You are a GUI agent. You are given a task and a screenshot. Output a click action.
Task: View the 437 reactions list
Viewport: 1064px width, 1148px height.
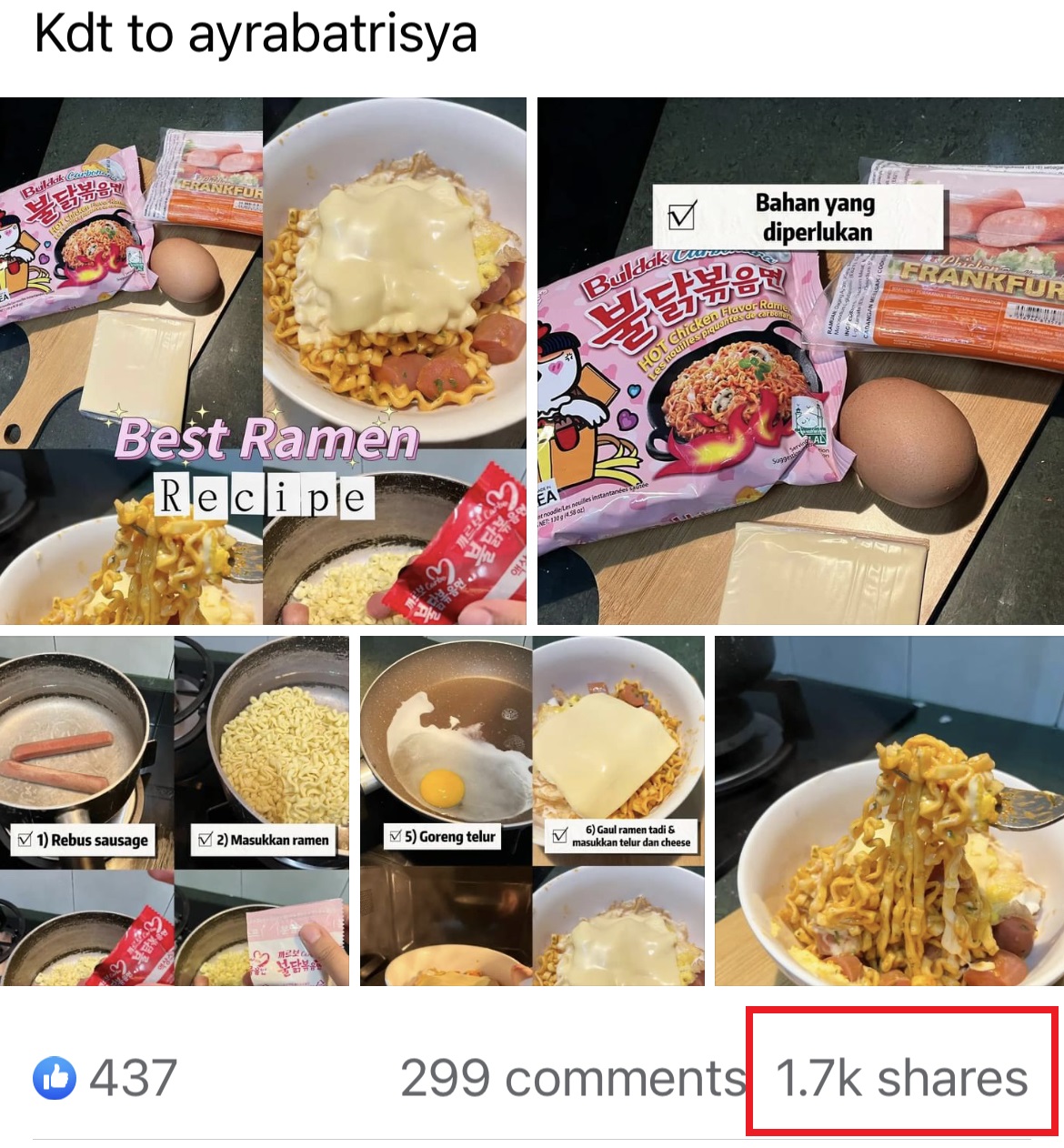(x=105, y=1078)
